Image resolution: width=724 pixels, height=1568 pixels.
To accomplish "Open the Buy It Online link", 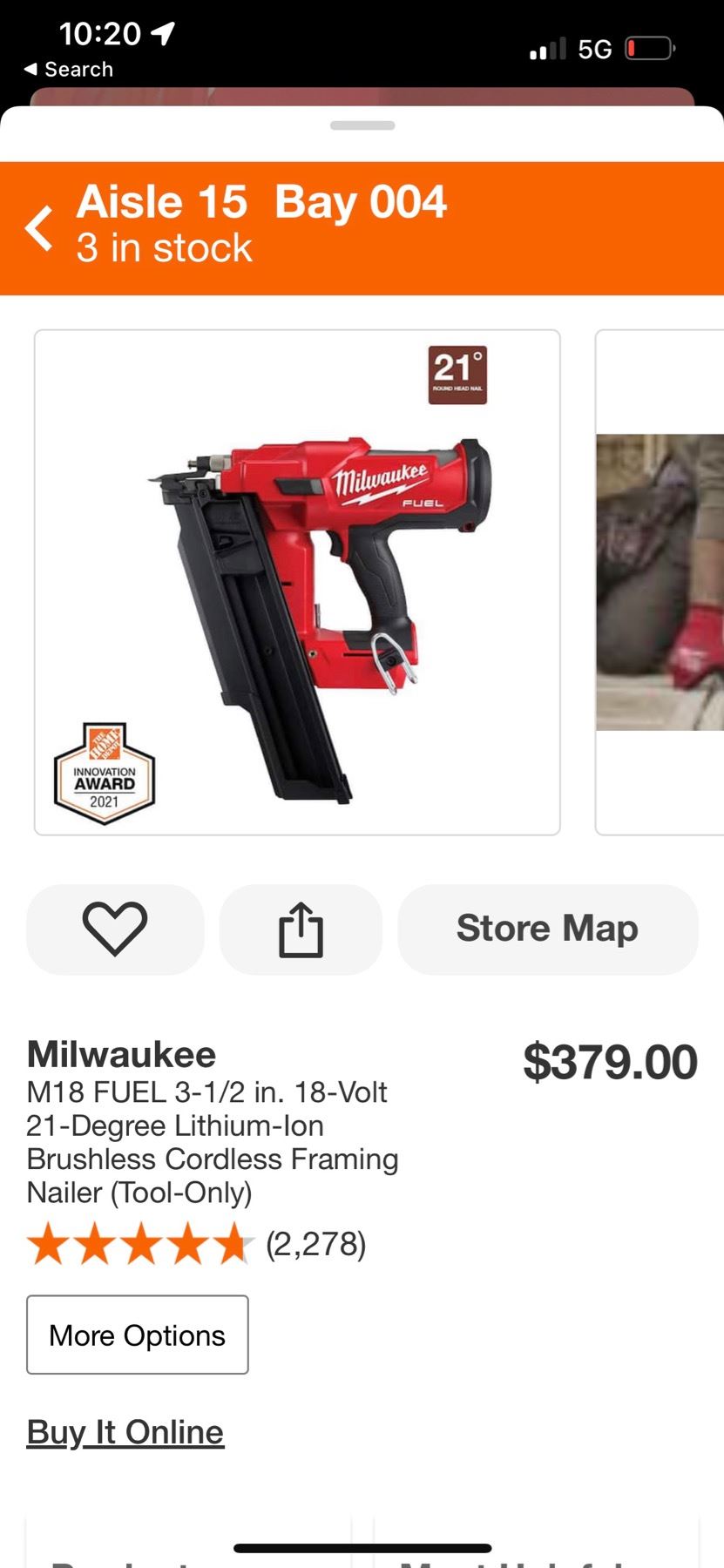I will tap(125, 1432).
